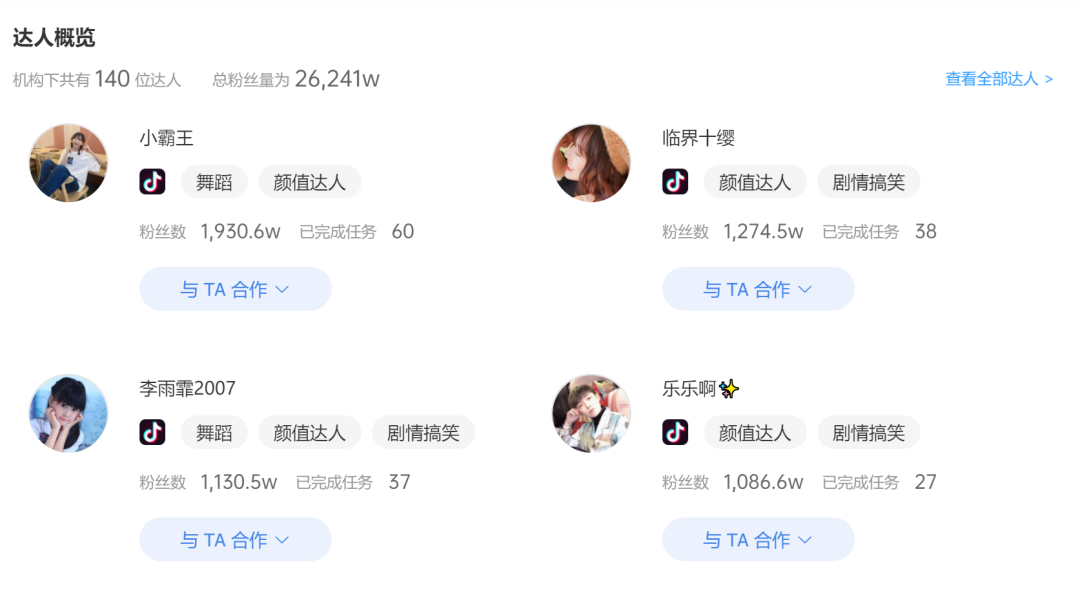
Task: Open 临界十缨's profile avatar
Action: tap(591, 163)
